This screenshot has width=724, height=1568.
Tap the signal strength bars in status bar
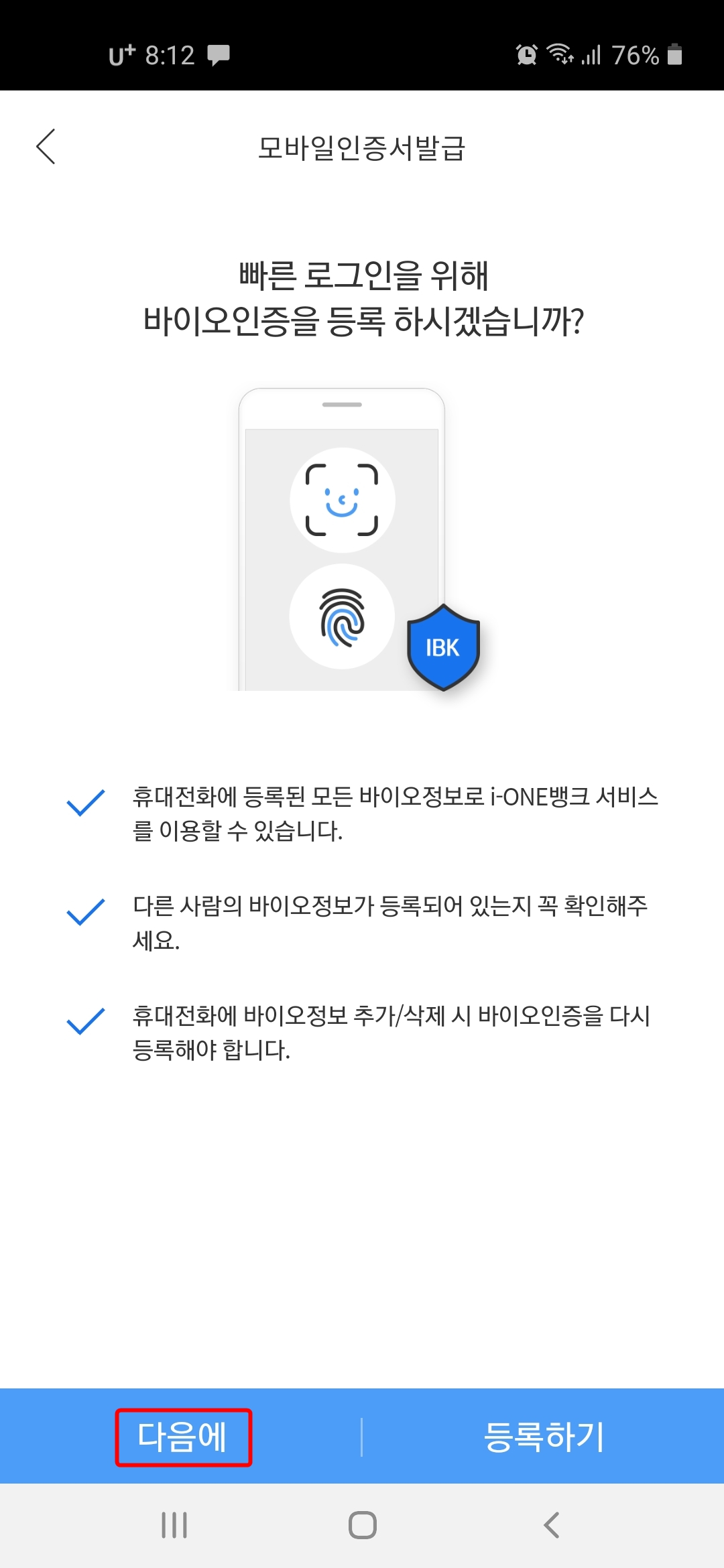coord(593,54)
